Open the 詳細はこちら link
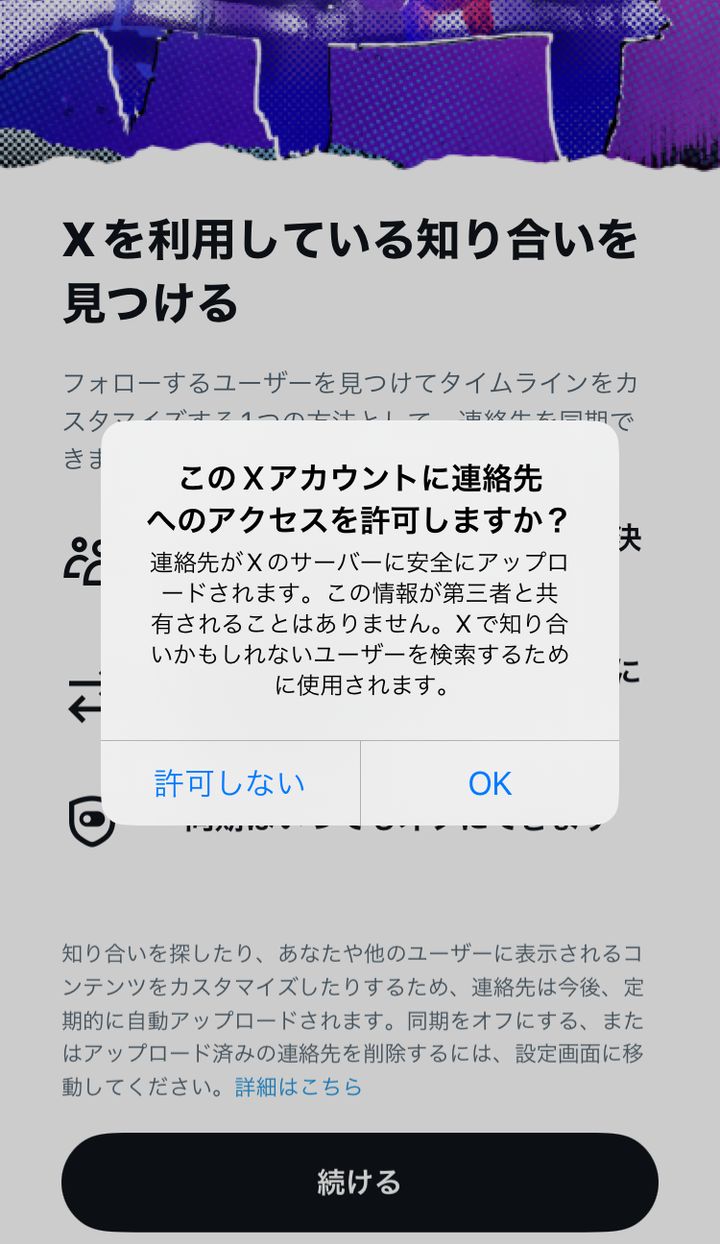 (298, 1086)
